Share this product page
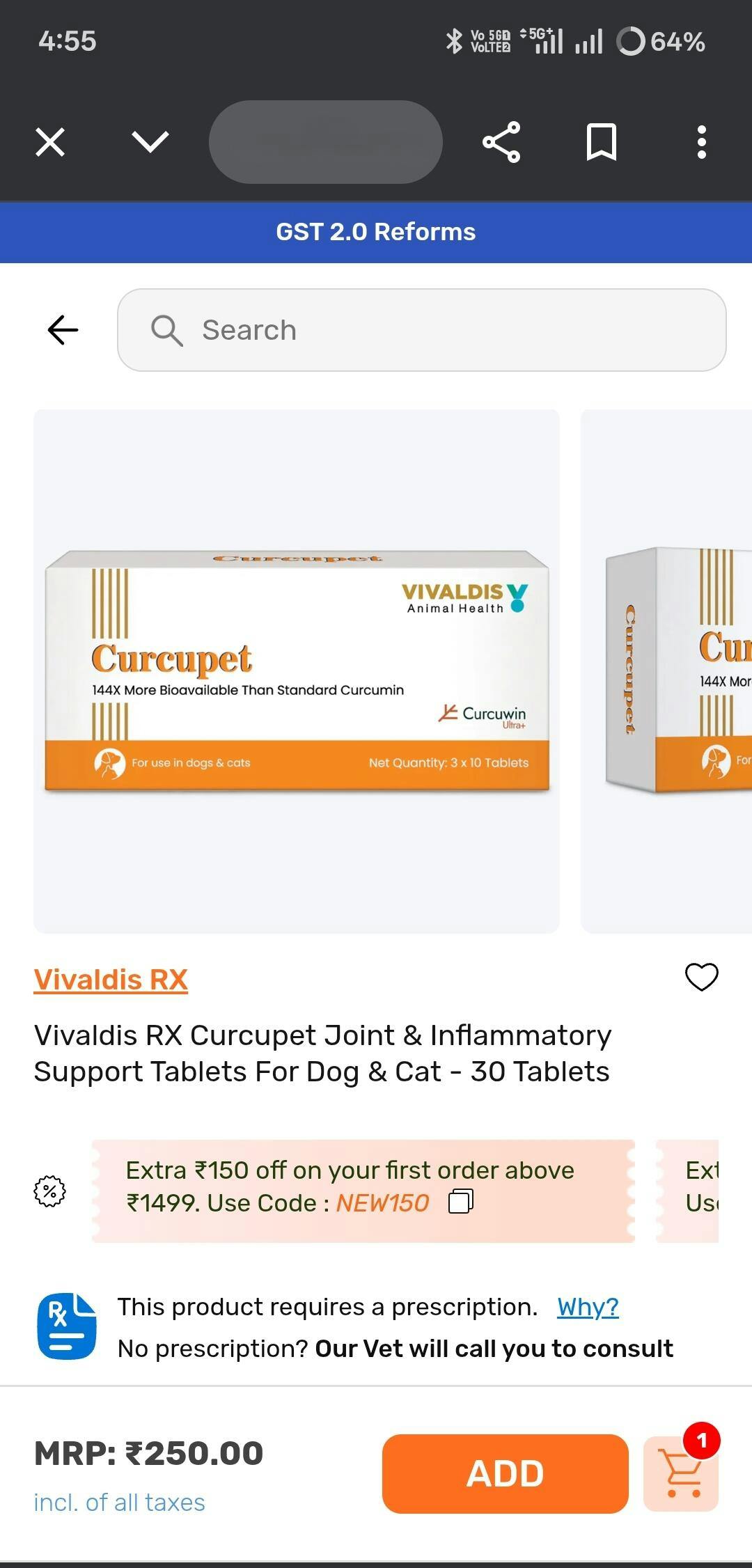 click(501, 142)
